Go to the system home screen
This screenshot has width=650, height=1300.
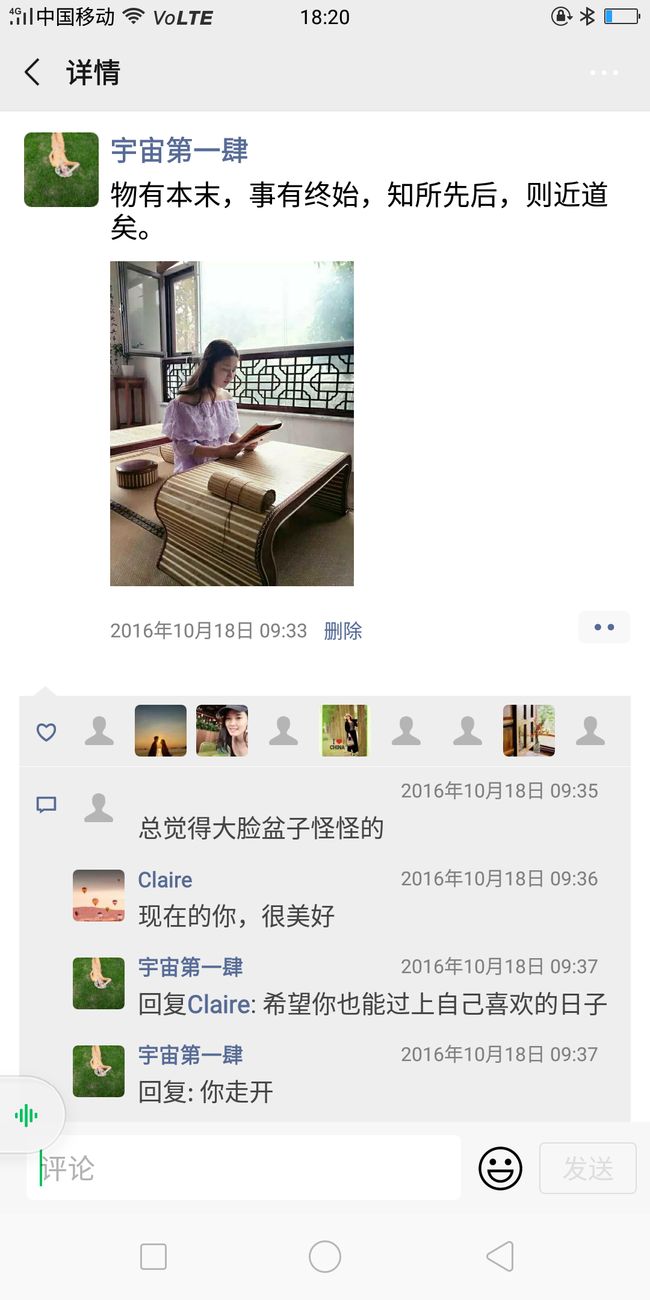[x=325, y=1257]
